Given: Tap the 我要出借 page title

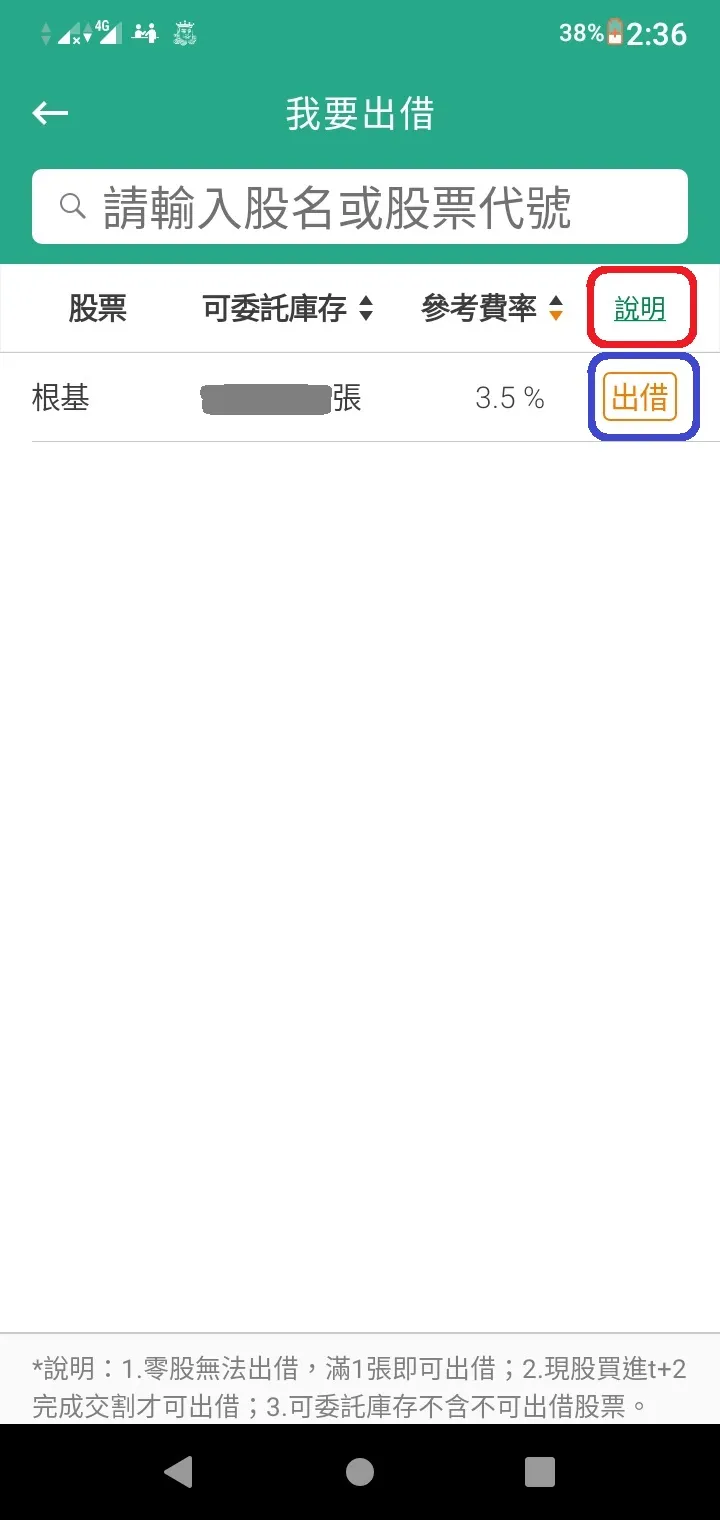Looking at the screenshot, I should (x=360, y=114).
